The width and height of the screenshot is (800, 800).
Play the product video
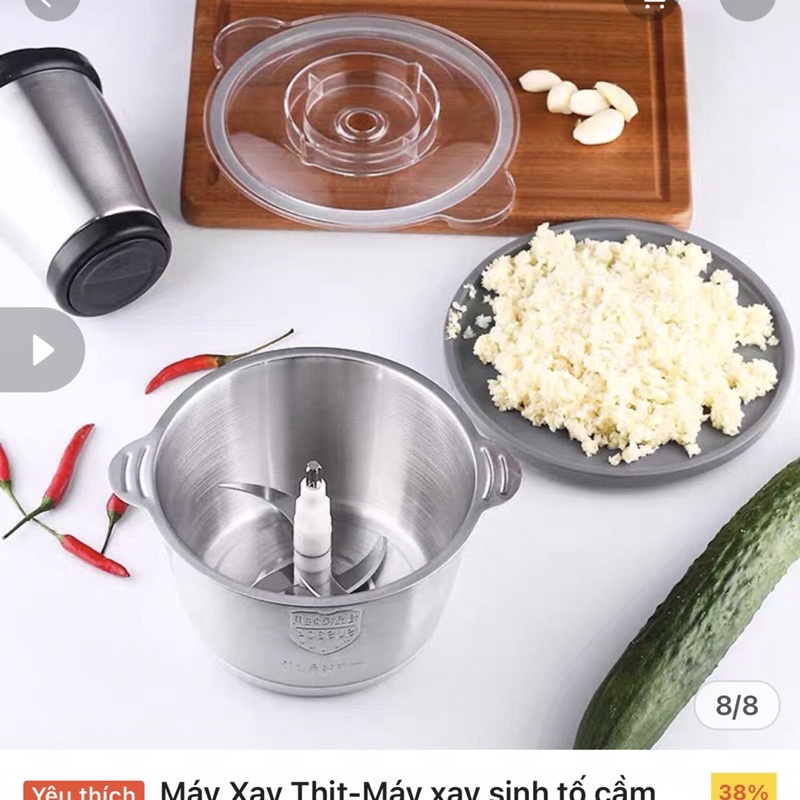[x=41, y=350]
